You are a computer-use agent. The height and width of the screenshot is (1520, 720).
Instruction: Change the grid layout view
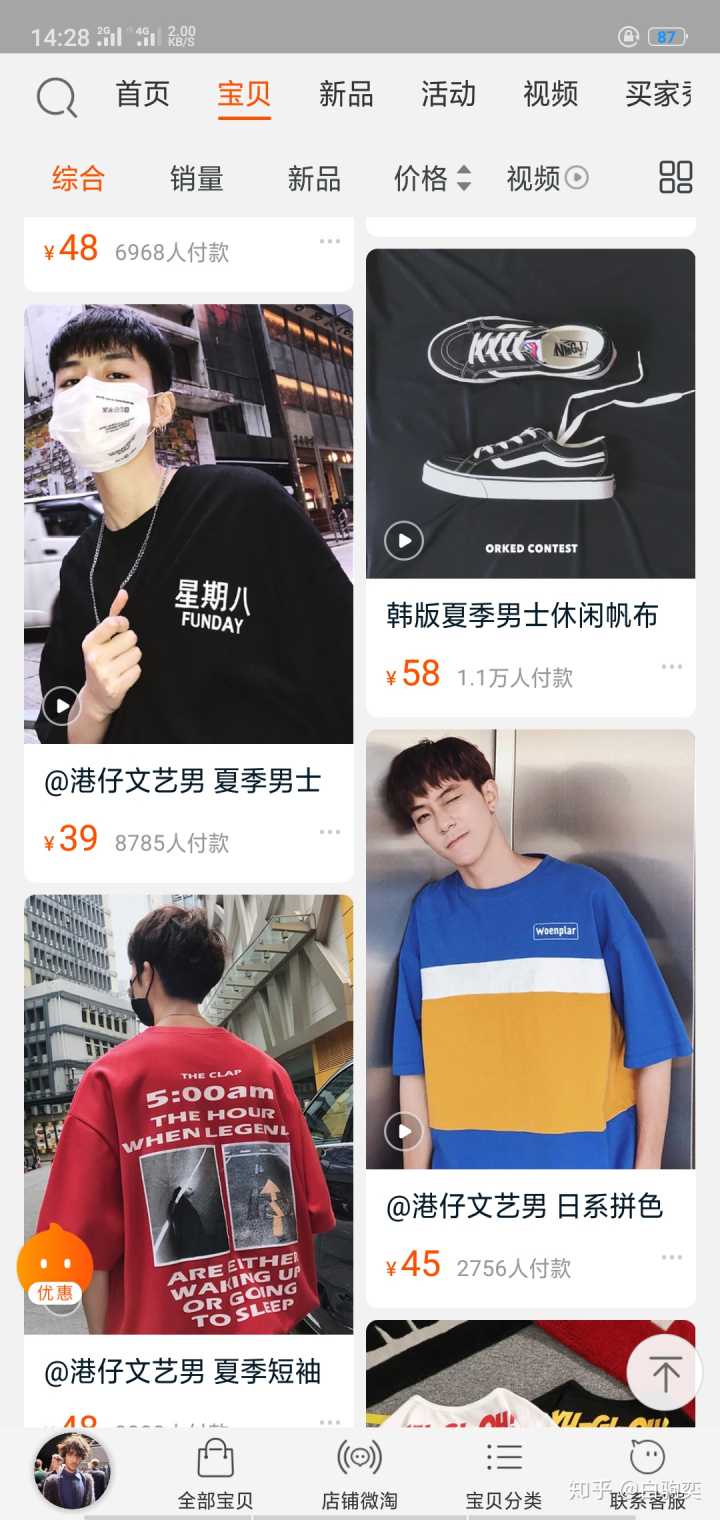(x=675, y=177)
